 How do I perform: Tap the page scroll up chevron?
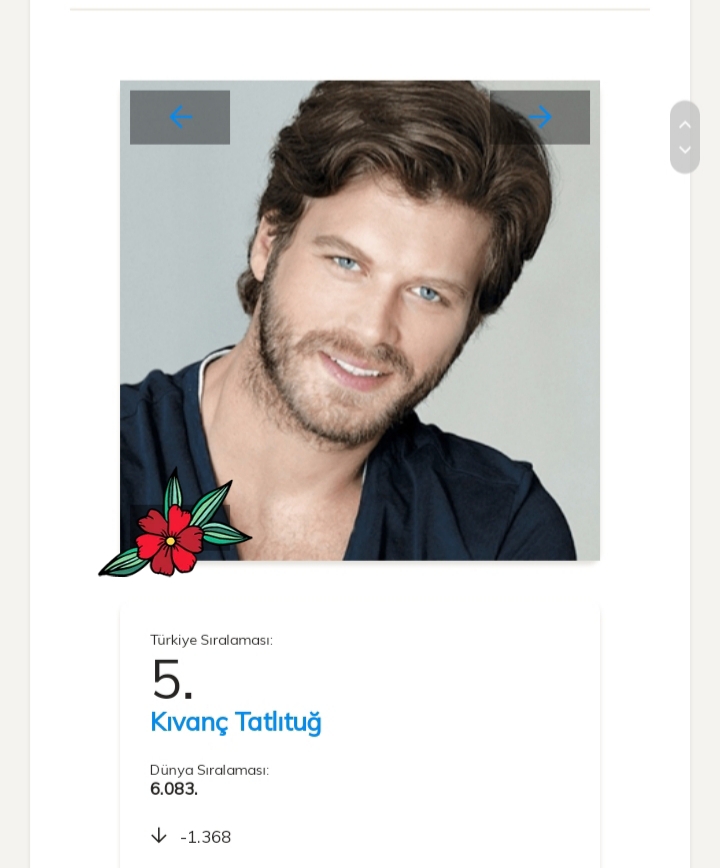click(685, 124)
